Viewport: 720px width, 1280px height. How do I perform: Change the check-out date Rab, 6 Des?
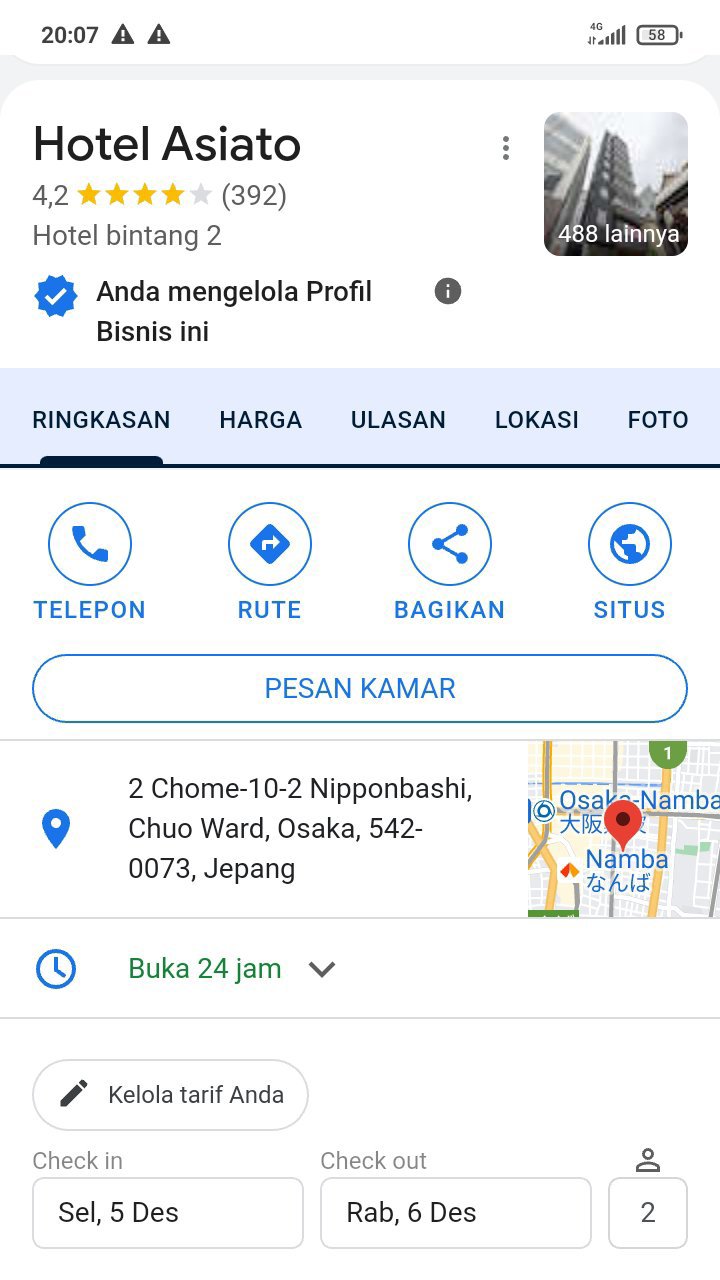tap(456, 1213)
